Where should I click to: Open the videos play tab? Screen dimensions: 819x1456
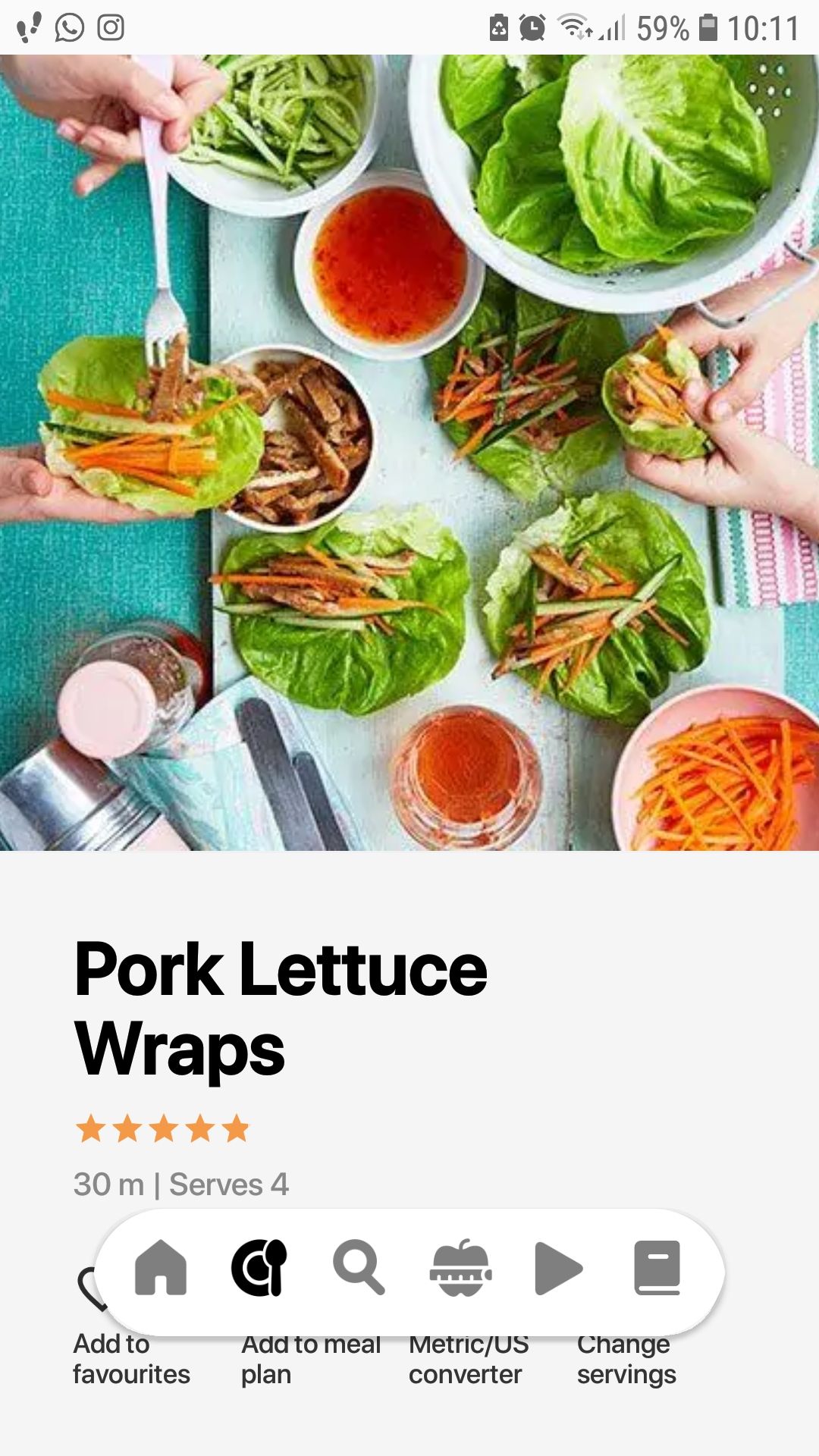click(558, 1268)
